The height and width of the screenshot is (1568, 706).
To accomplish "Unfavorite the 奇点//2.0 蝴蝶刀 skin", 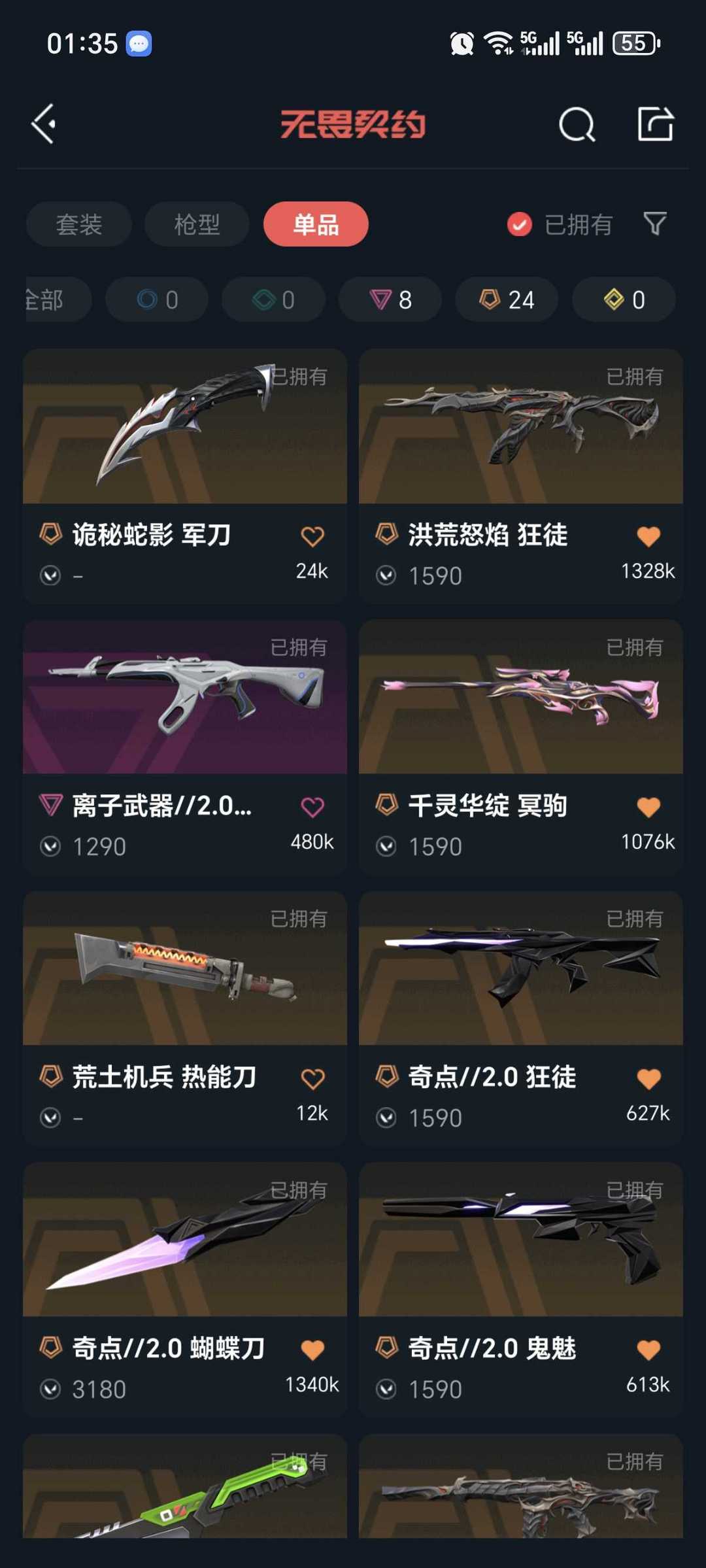I will click(312, 1349).
